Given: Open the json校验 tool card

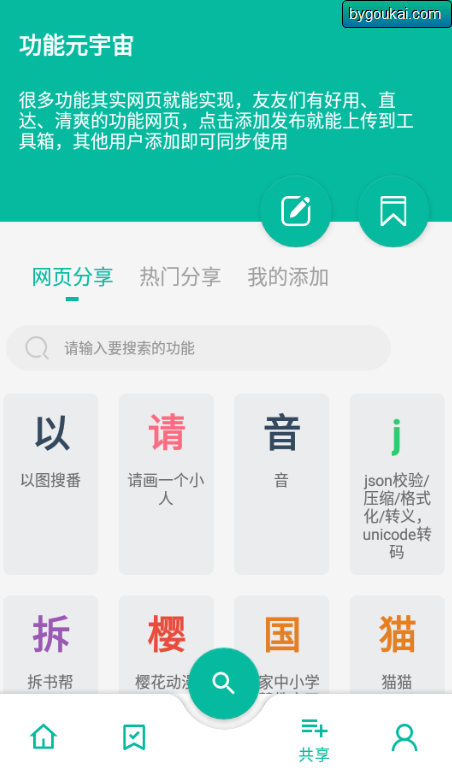Looking at the screenshot, I should [397, 484].
